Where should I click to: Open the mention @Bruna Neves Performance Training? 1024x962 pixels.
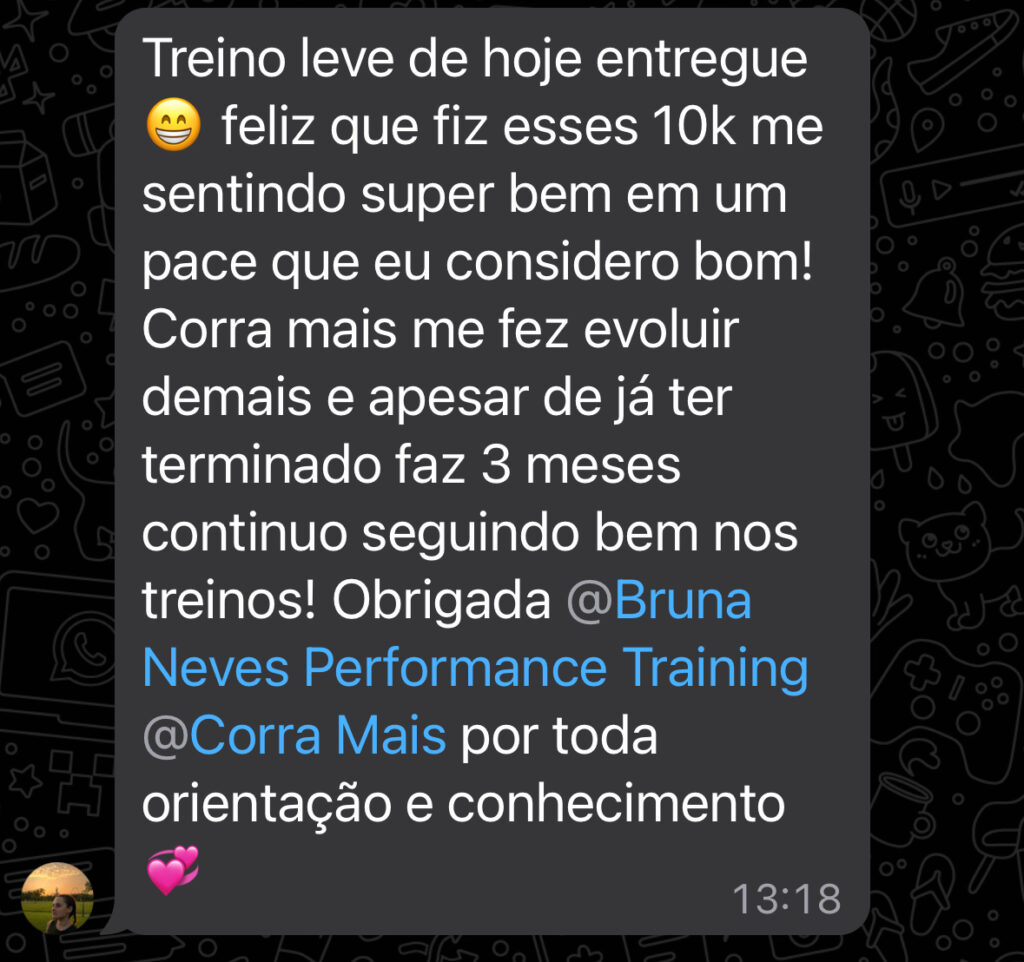[474, 667]
